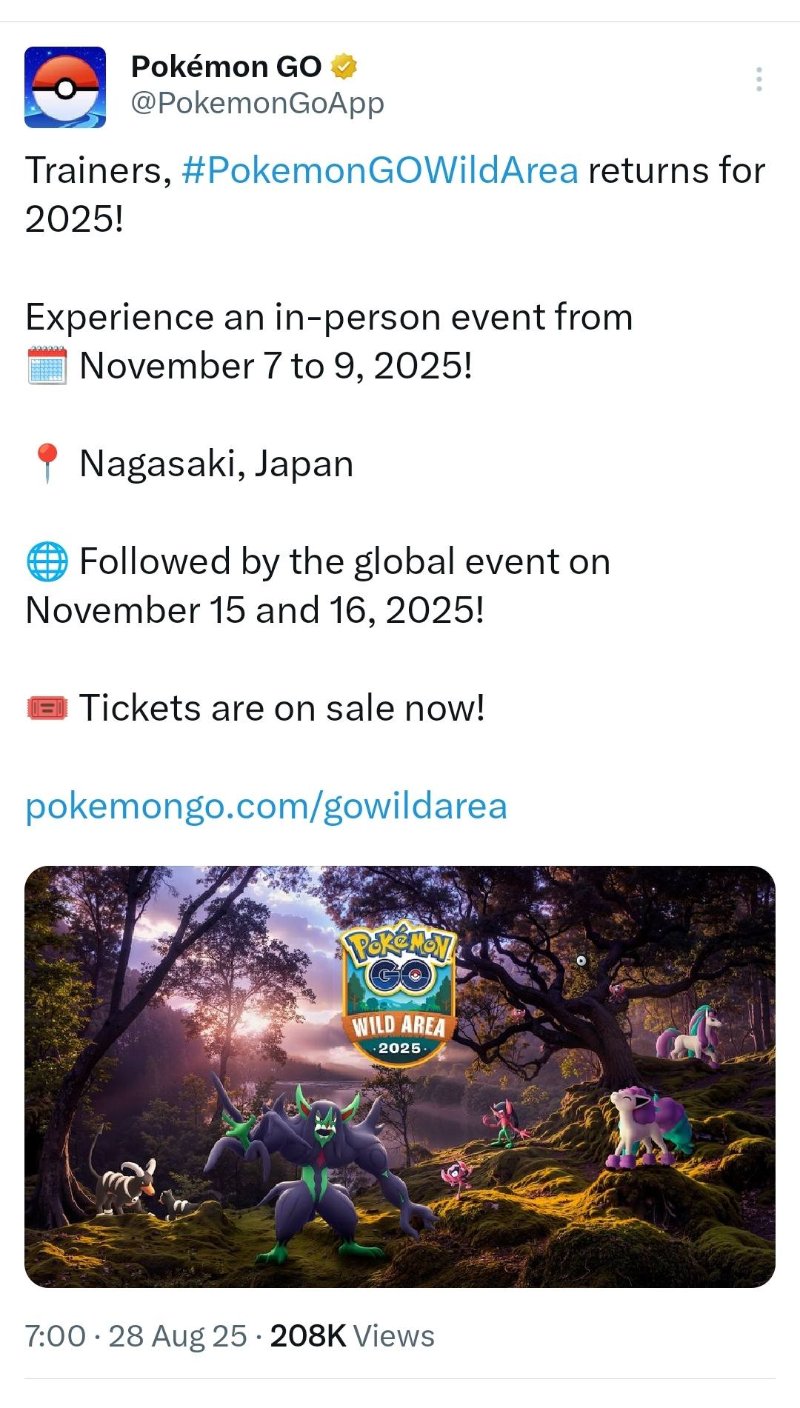Click the gold verified checkmark badge

345,66
